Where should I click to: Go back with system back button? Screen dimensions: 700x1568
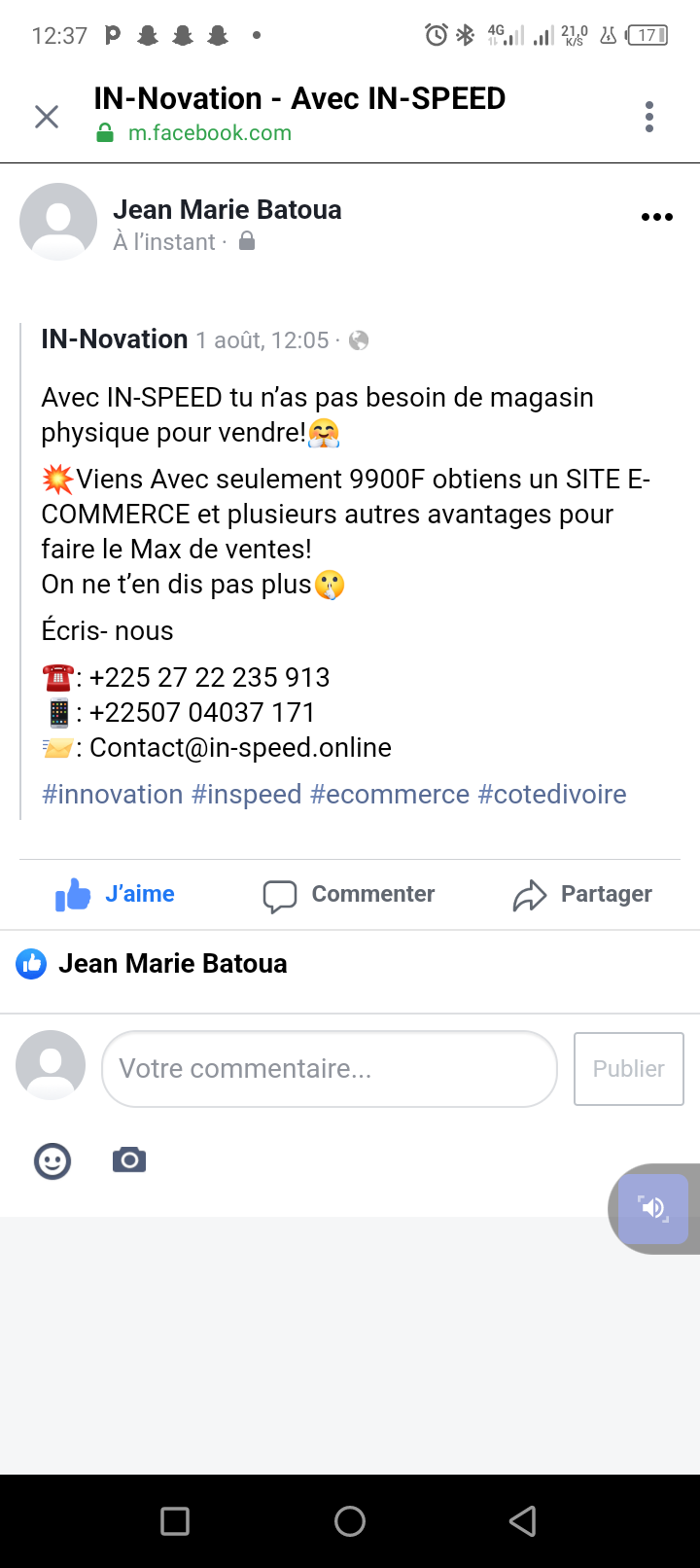[523, 1521]
